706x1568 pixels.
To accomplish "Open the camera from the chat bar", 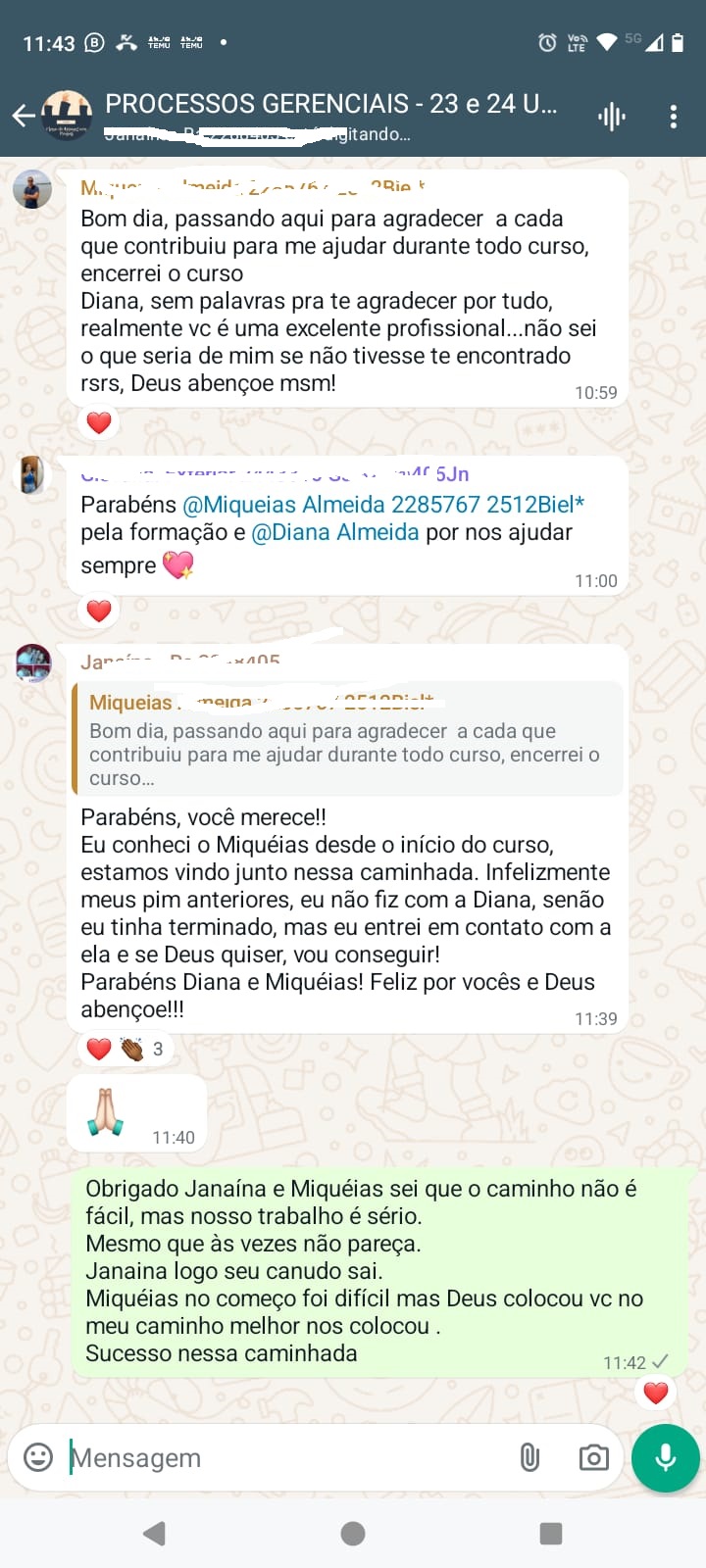I will coord(593,1458).
